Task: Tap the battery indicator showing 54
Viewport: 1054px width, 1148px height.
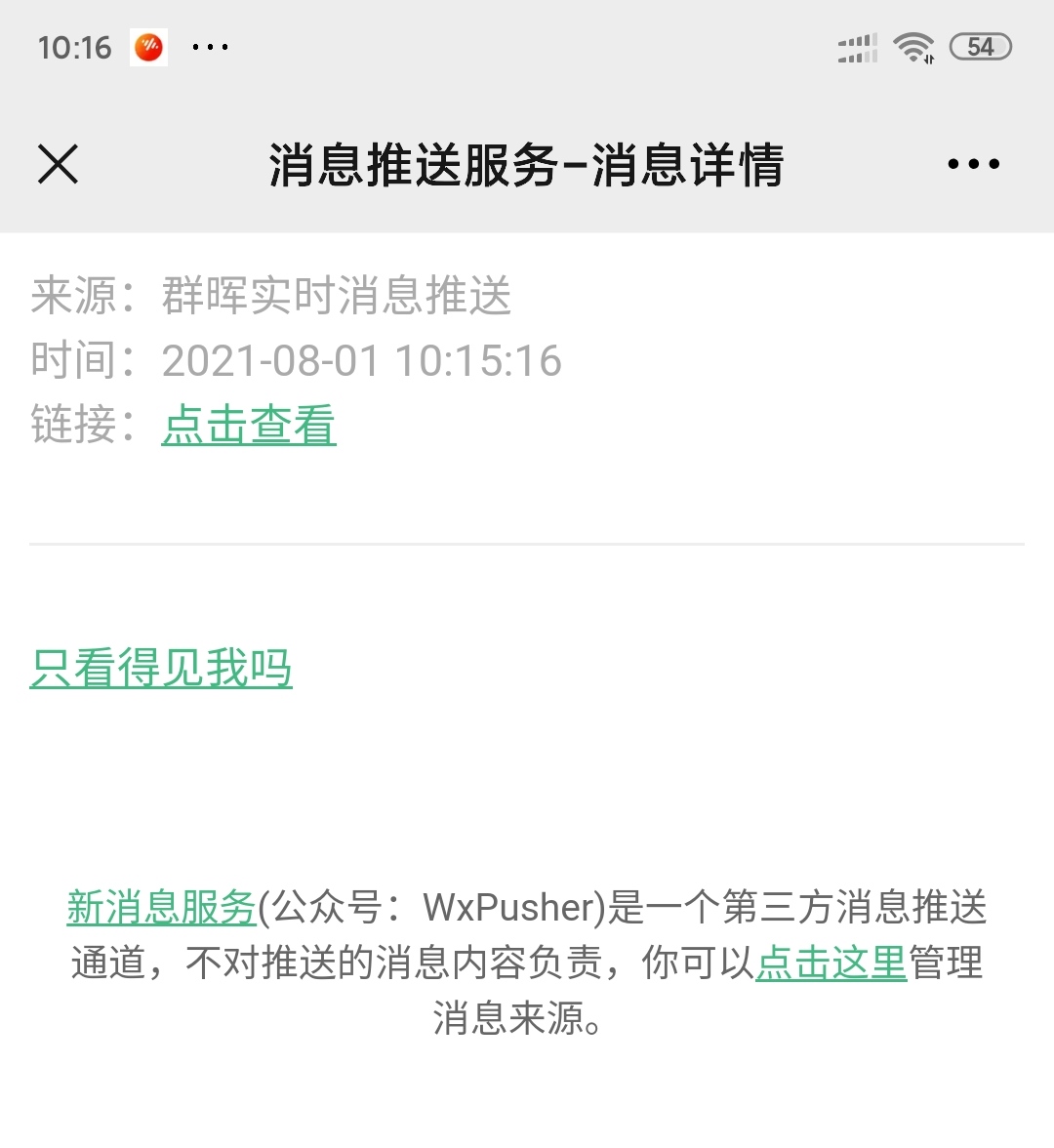Action: click(981, 47)
